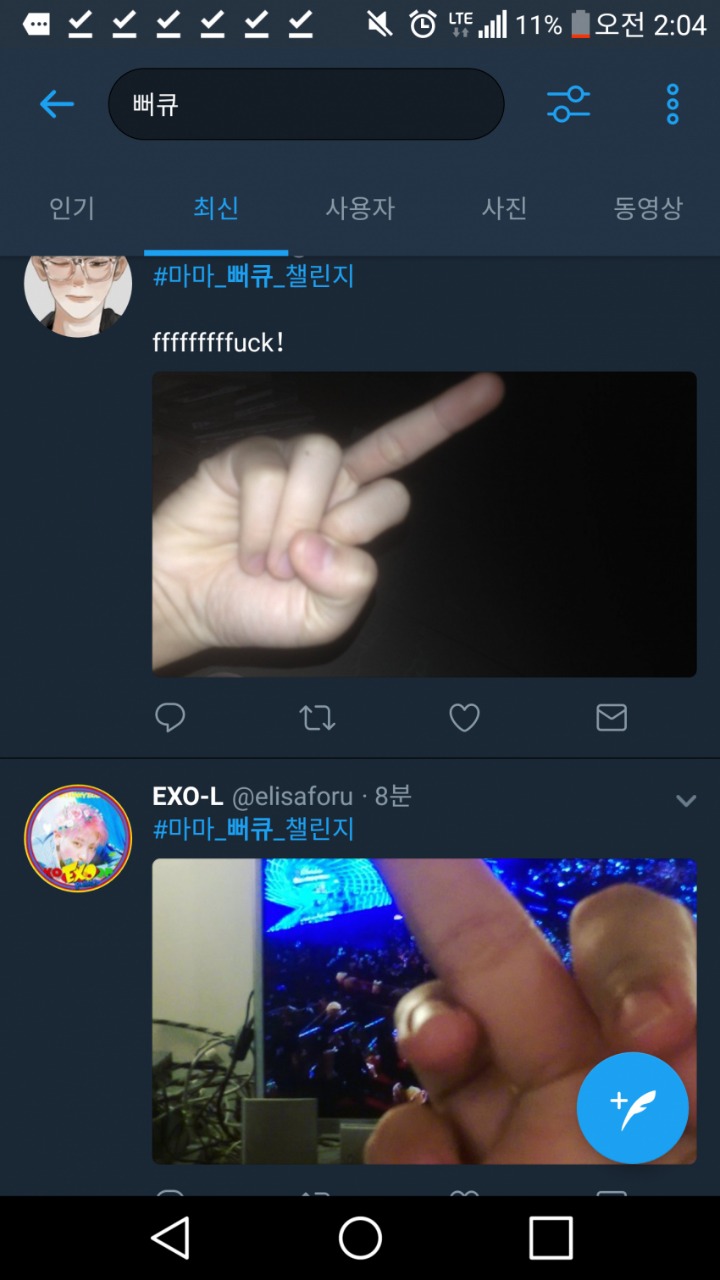The image size is (720, 1280).
Task: Go back using the top-left arrow
Action: 57,104
